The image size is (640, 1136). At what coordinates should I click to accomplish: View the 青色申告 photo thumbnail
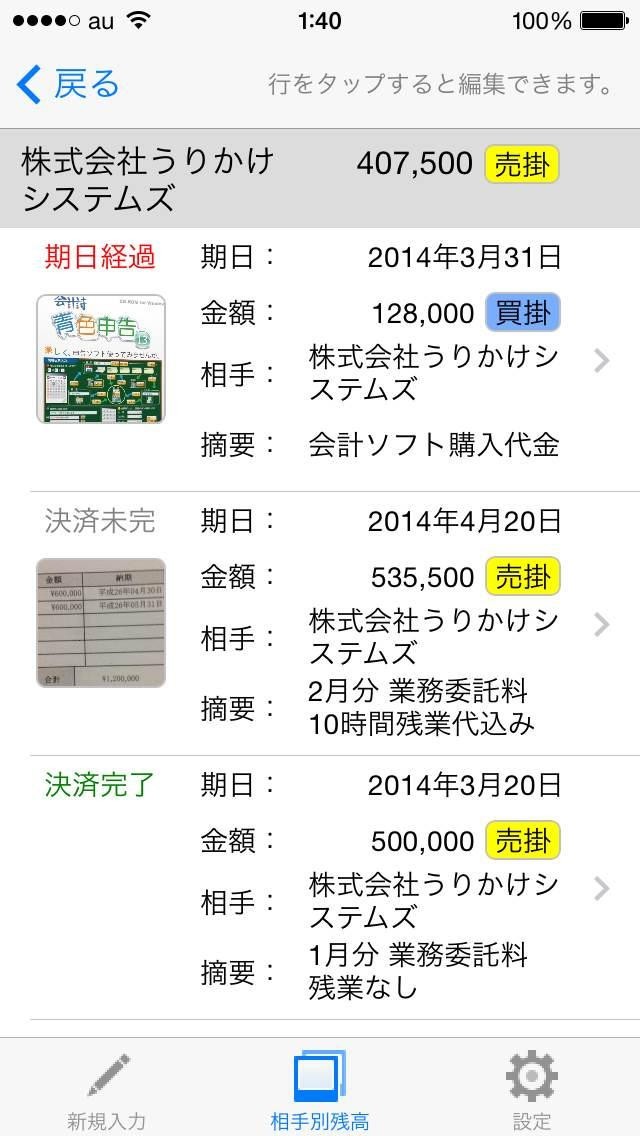pyautogui.click(x=101, y=358)
